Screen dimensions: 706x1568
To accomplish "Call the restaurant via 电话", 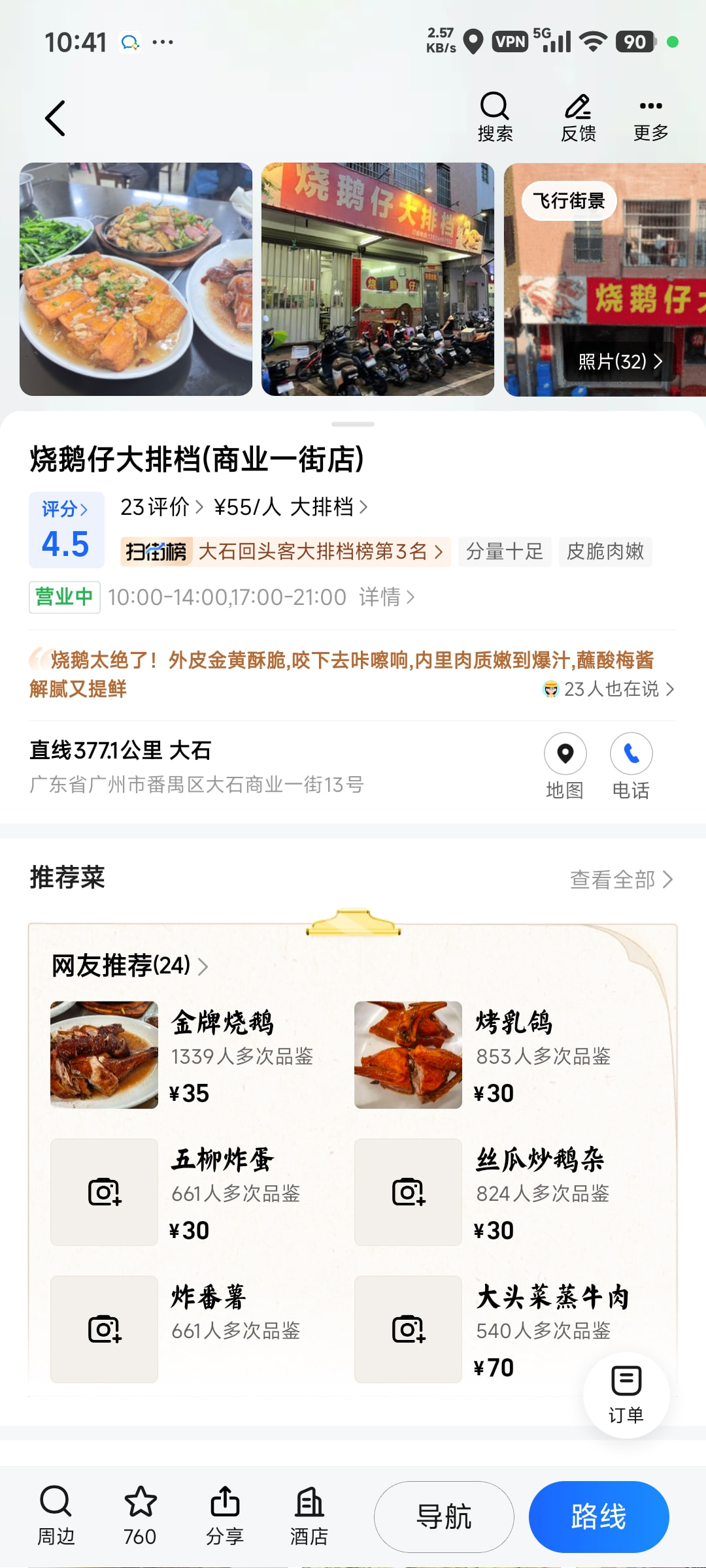I will click(x=631, y=767).
